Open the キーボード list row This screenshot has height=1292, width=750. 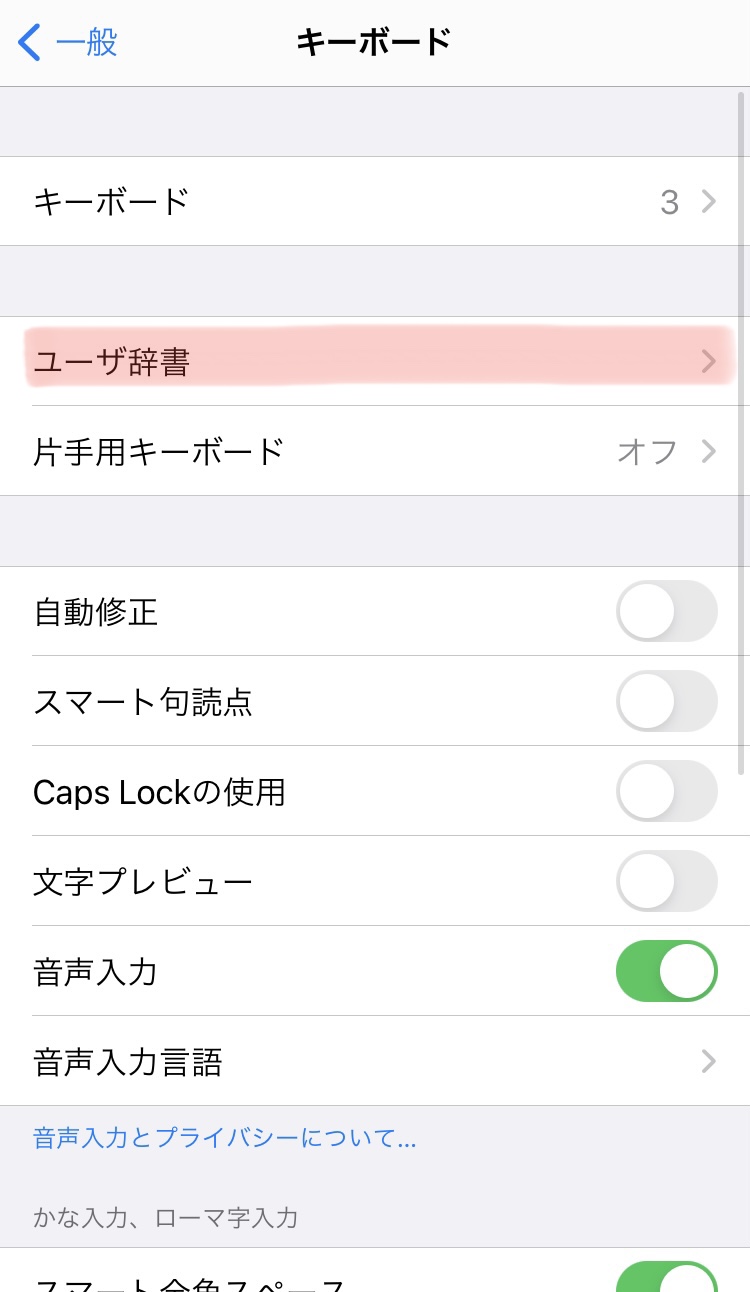(x=375, y=201)
